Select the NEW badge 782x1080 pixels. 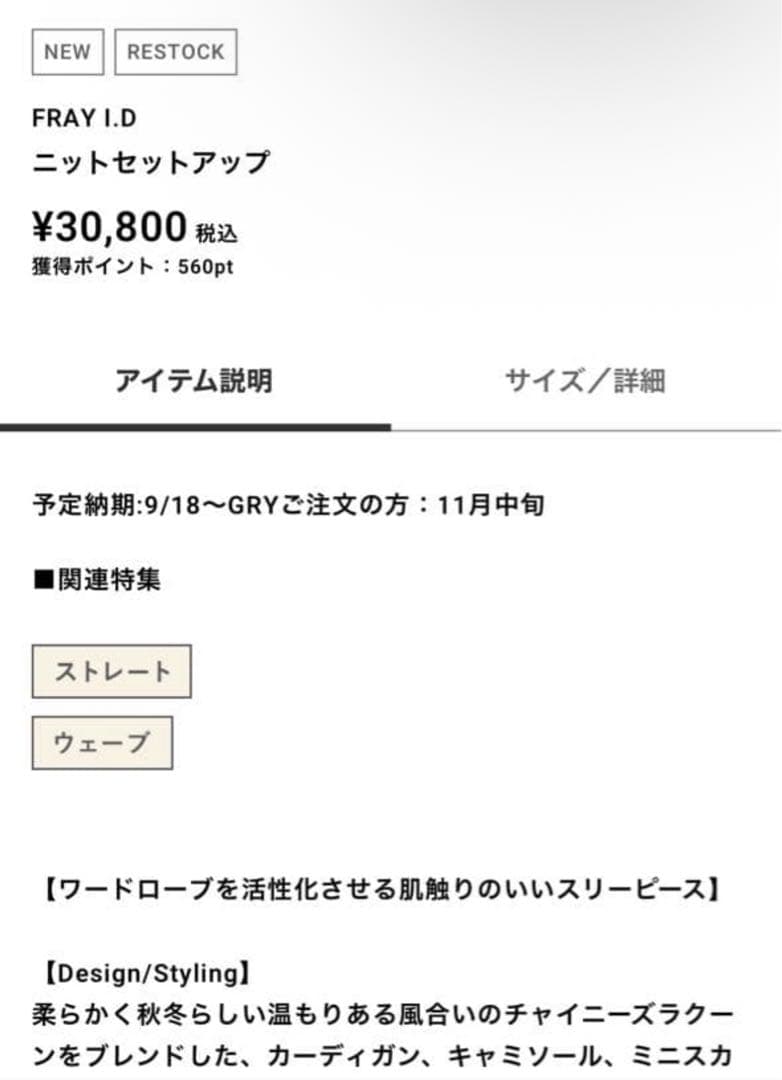(x=66, y=52)
